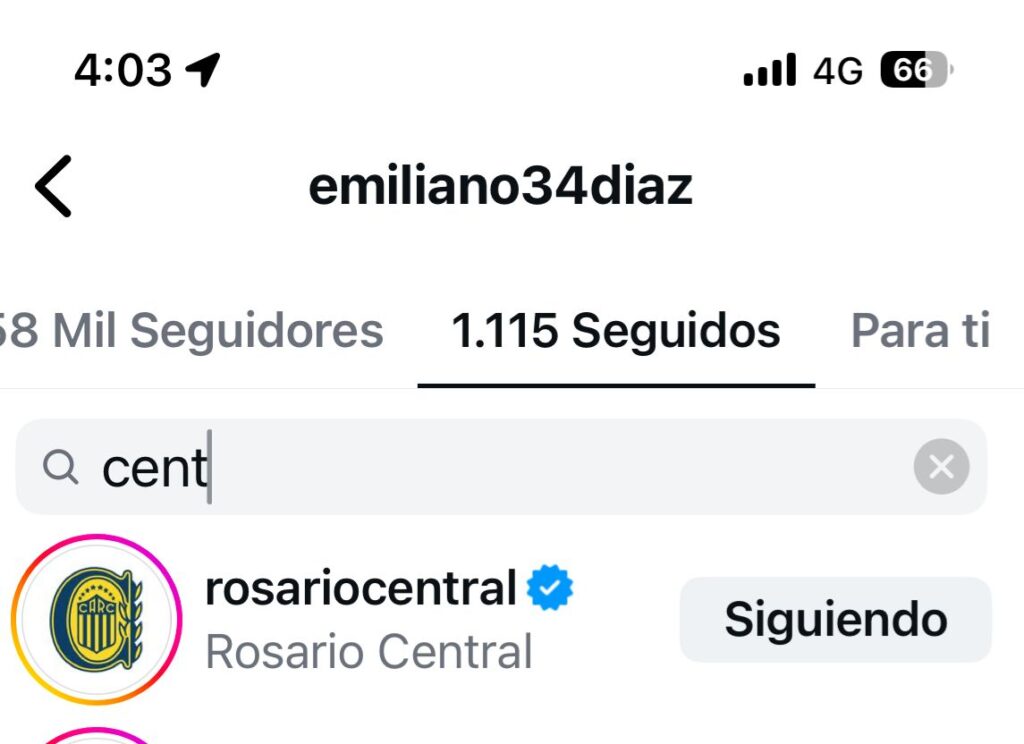Go back from emiliano34diaz's following list
This screenshot has width=1024, height=744.
tap(53, 187)
